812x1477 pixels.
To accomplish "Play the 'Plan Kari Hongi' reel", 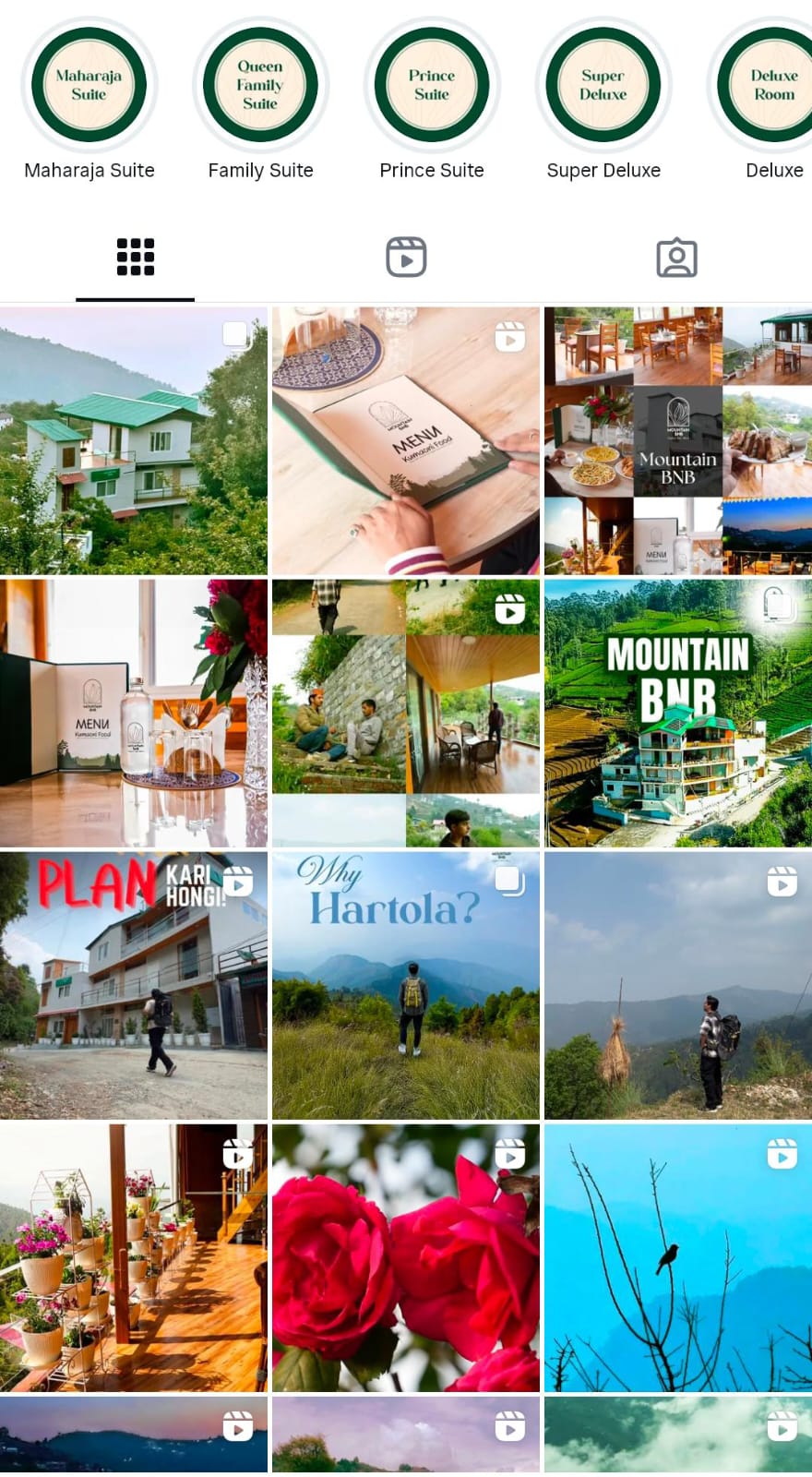I will point(134,986).
